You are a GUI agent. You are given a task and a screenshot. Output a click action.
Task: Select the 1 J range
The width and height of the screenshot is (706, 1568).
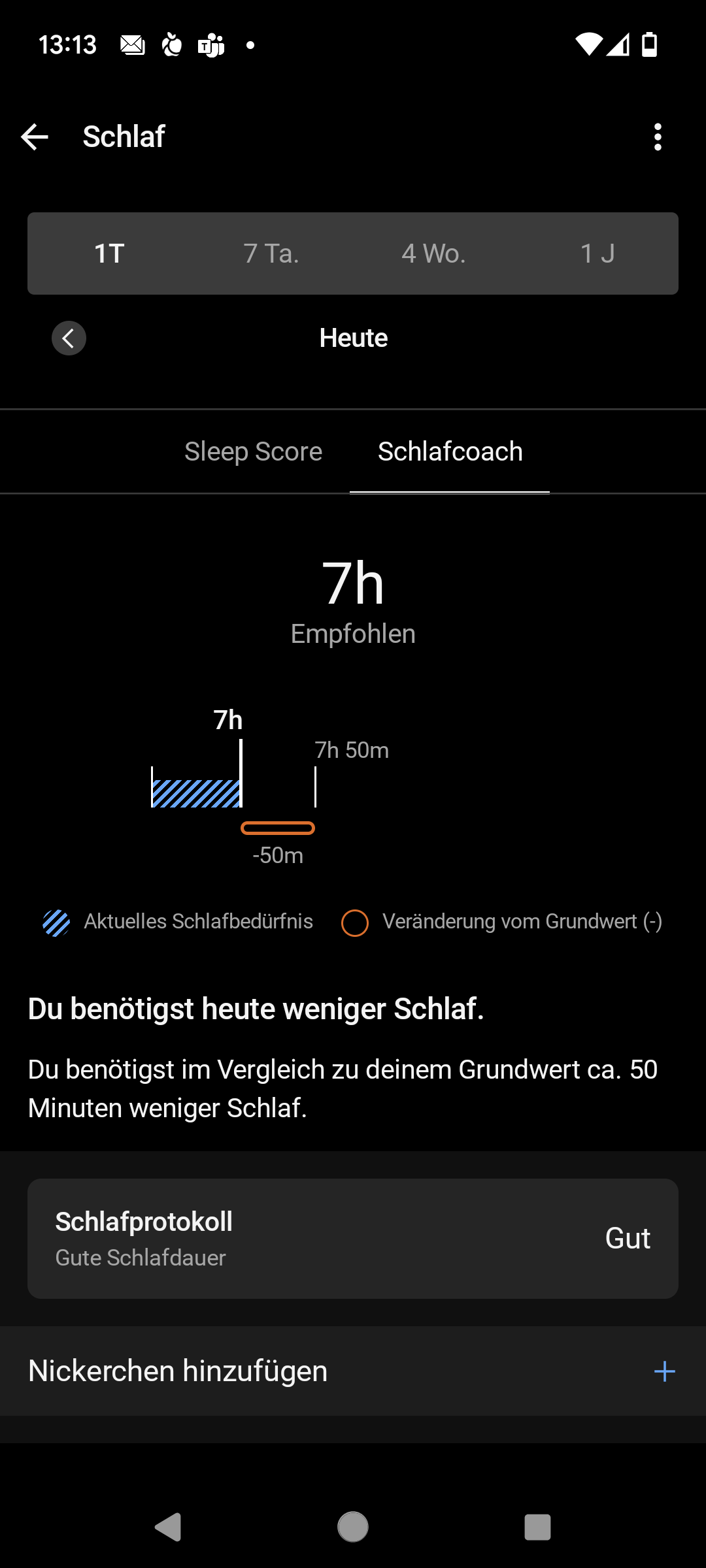tap(597, 253)
